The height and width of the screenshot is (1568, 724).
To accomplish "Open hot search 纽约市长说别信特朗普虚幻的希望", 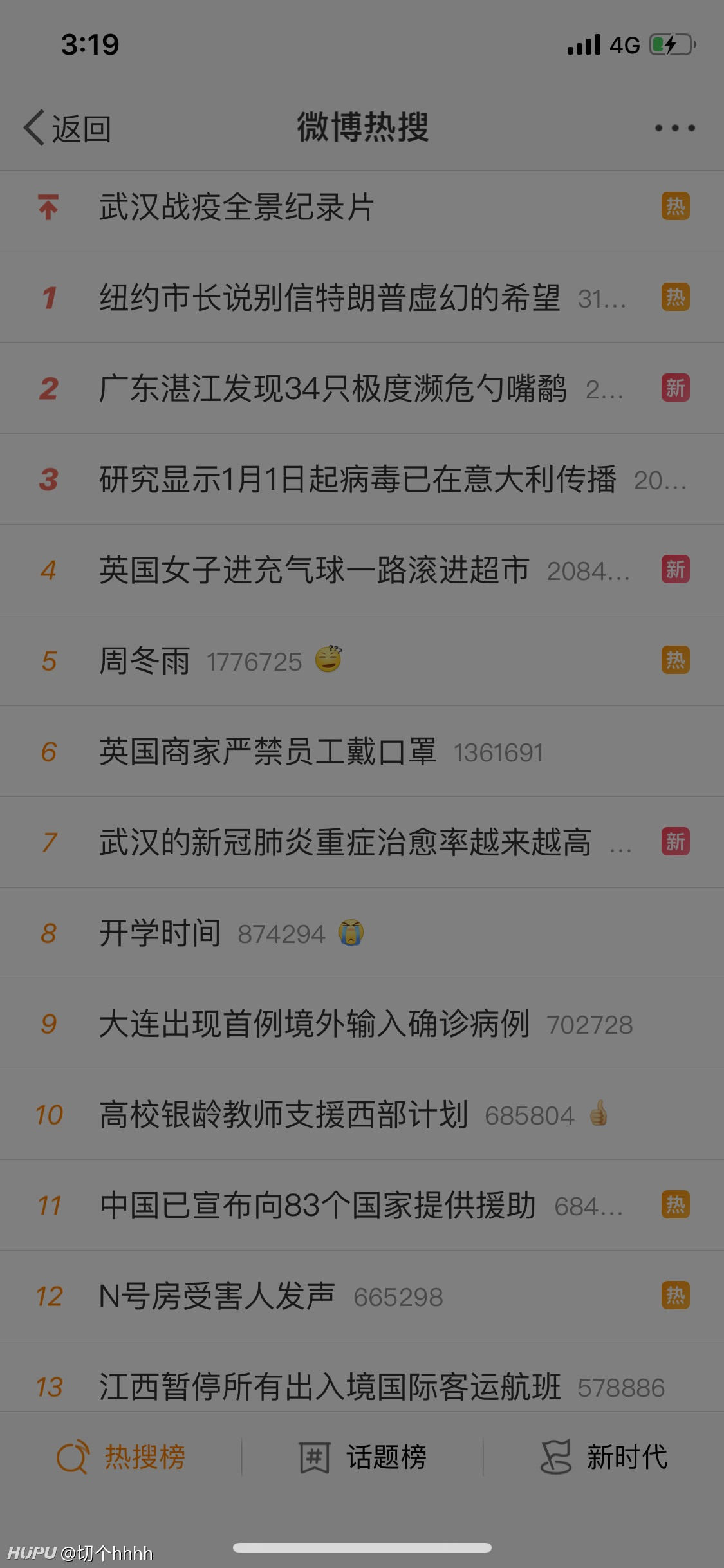I will pos(362,298).
